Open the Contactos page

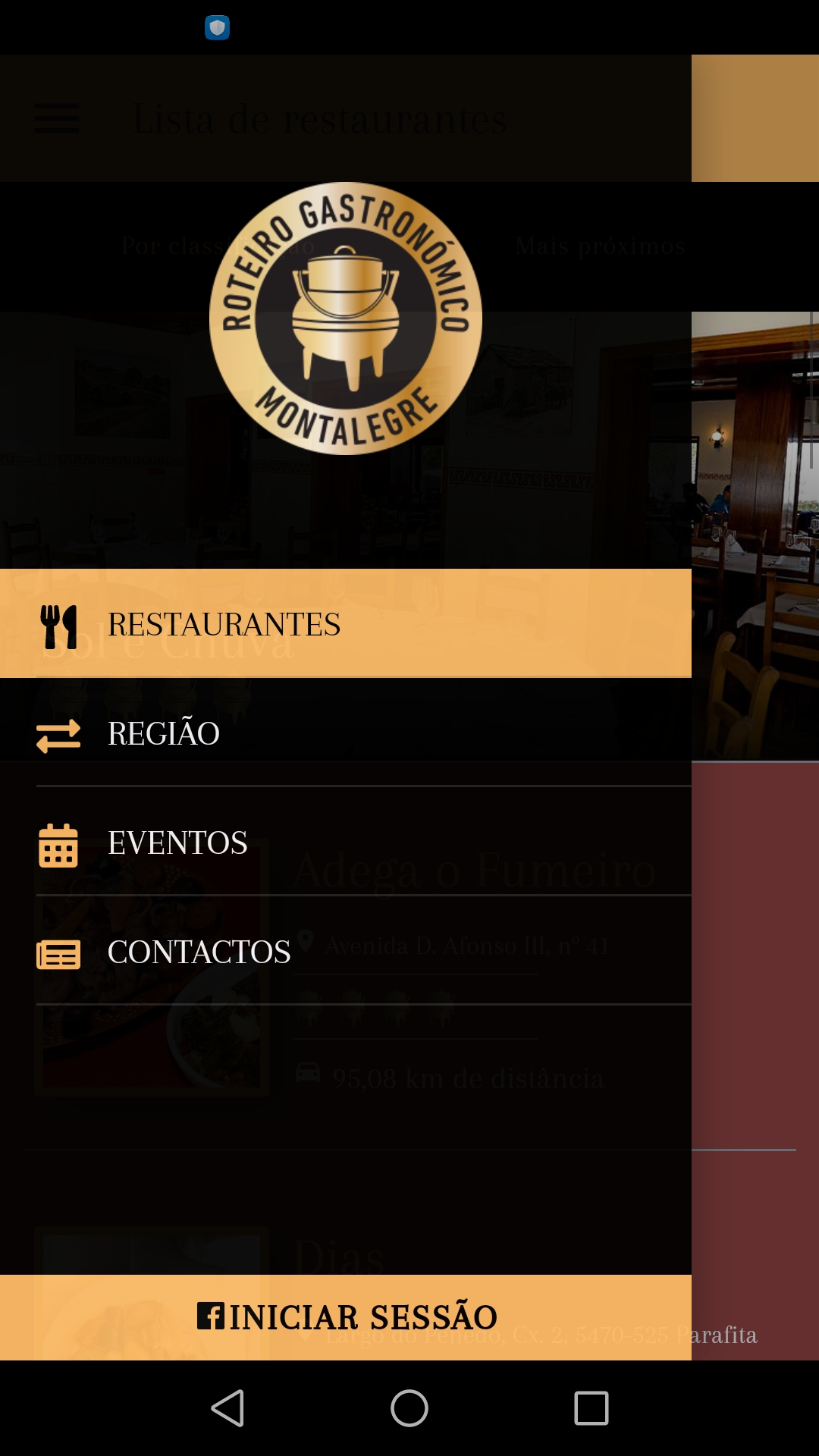(345, 952)
